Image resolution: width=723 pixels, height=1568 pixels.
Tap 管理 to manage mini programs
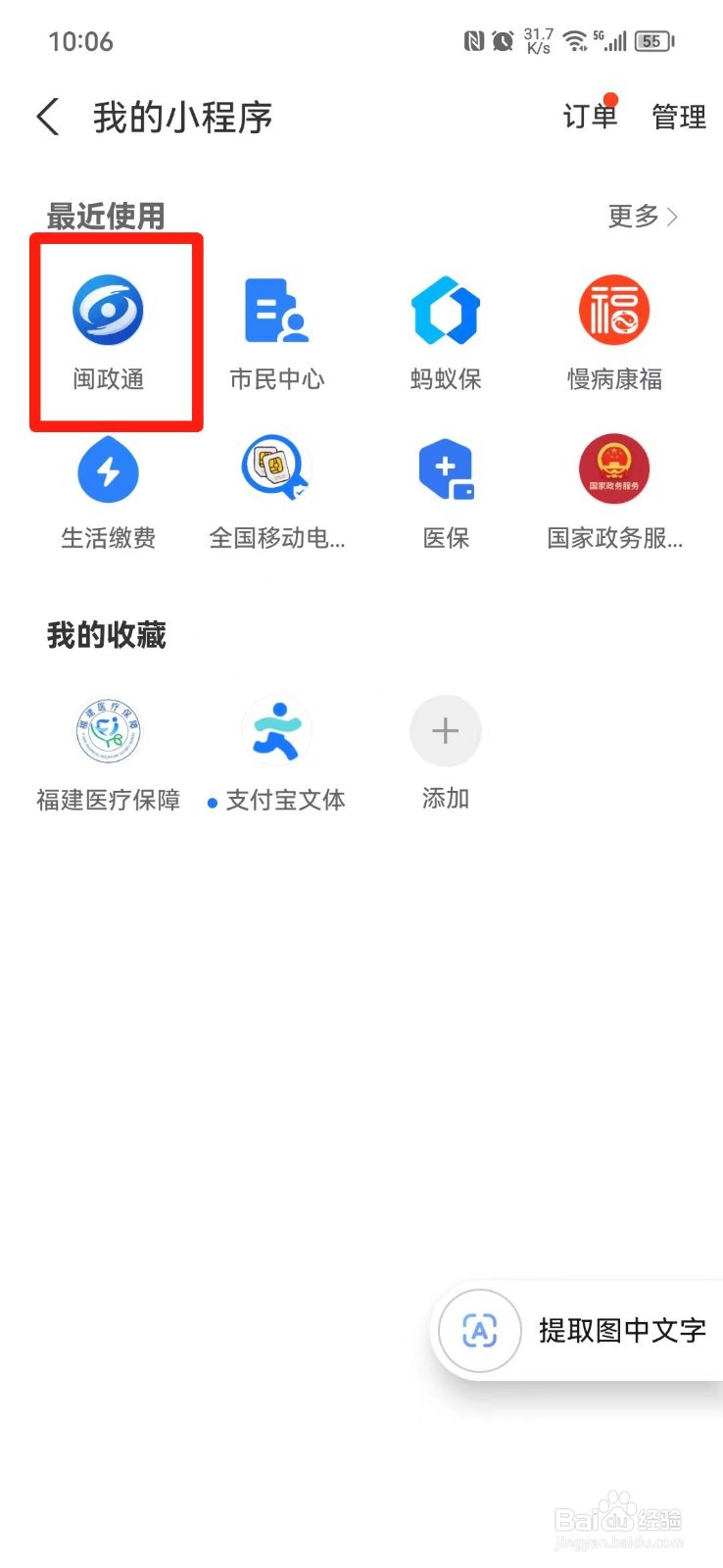[679, 117]
